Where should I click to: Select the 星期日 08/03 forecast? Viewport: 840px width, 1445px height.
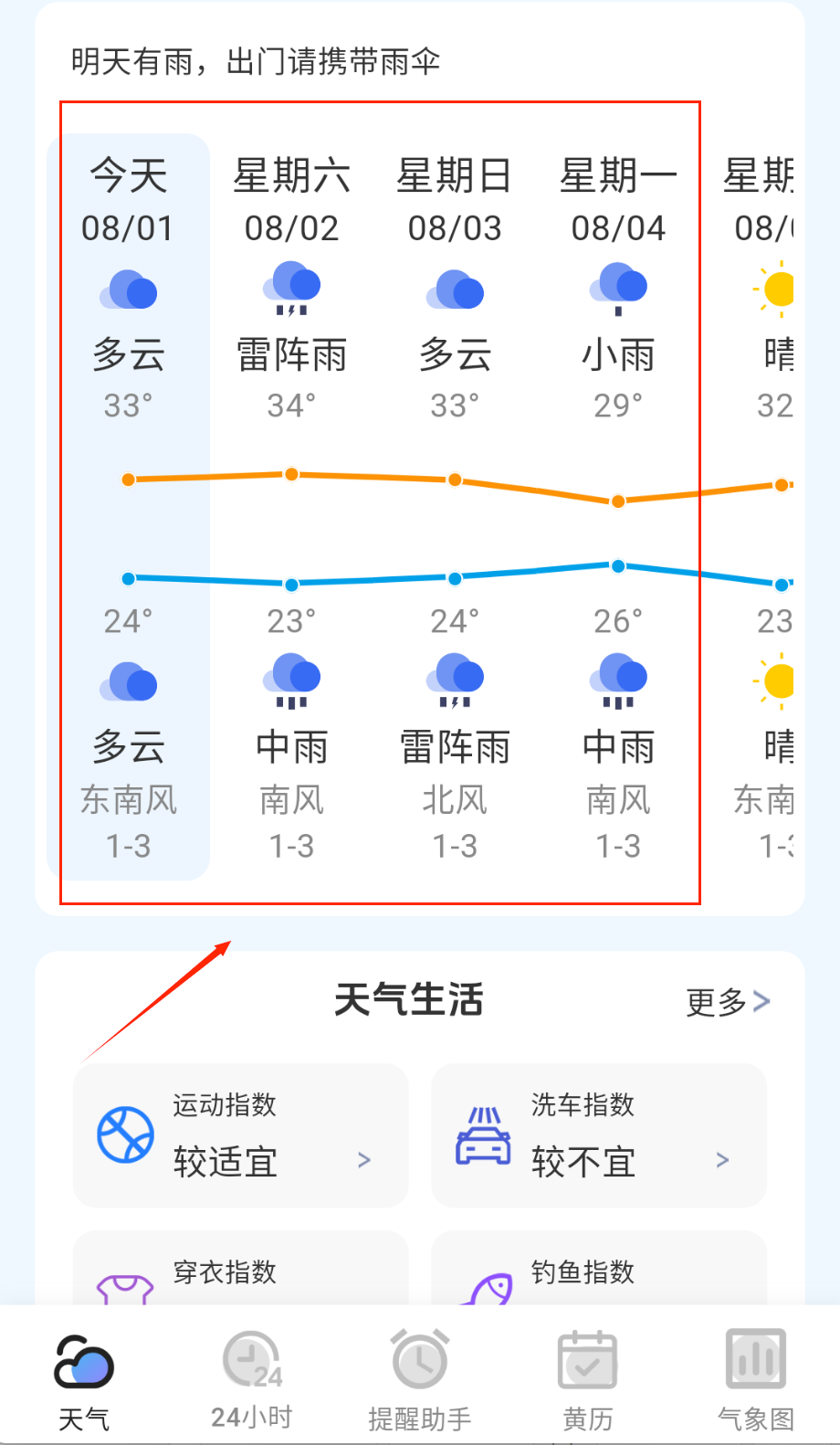click(x=455, y=506)
